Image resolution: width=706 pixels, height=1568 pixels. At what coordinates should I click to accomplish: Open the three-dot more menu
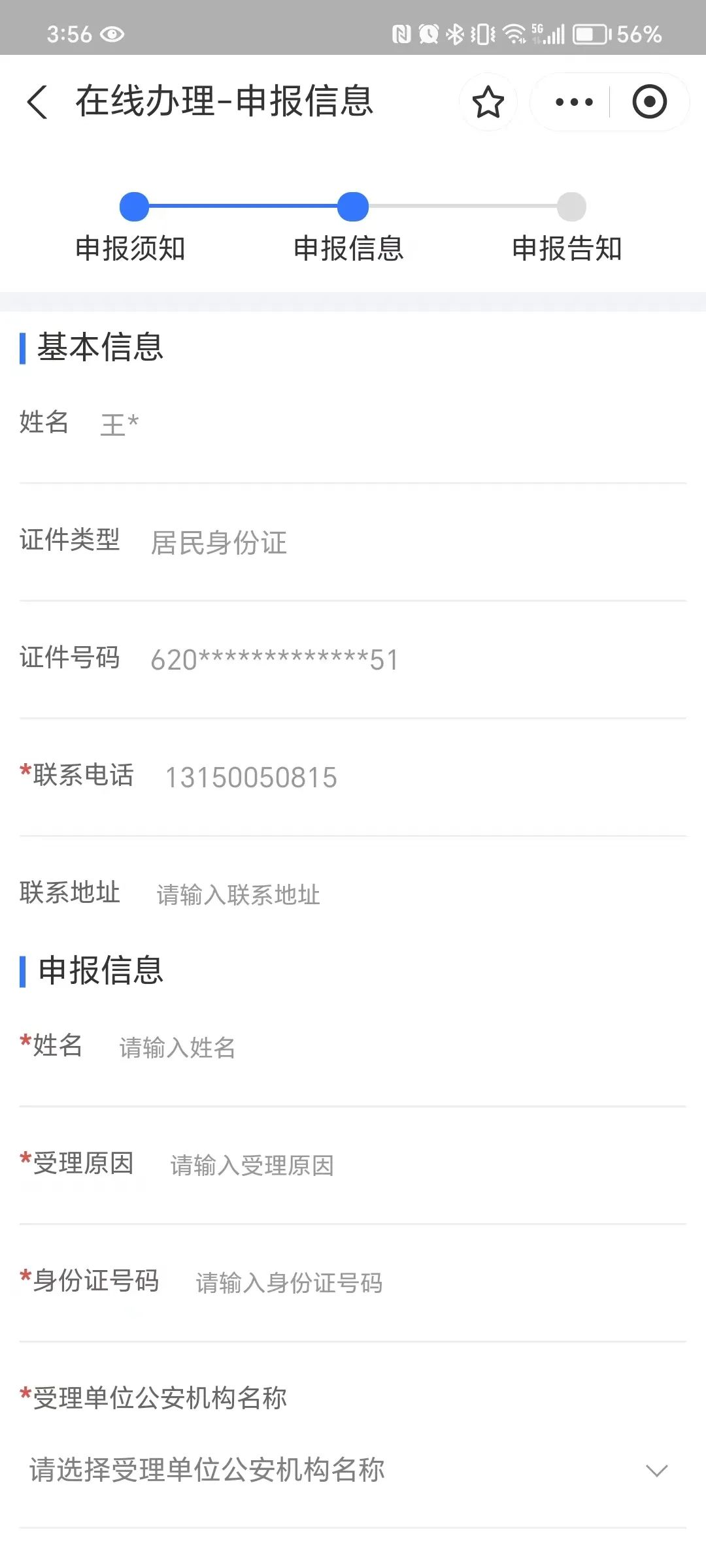(573, 102)
